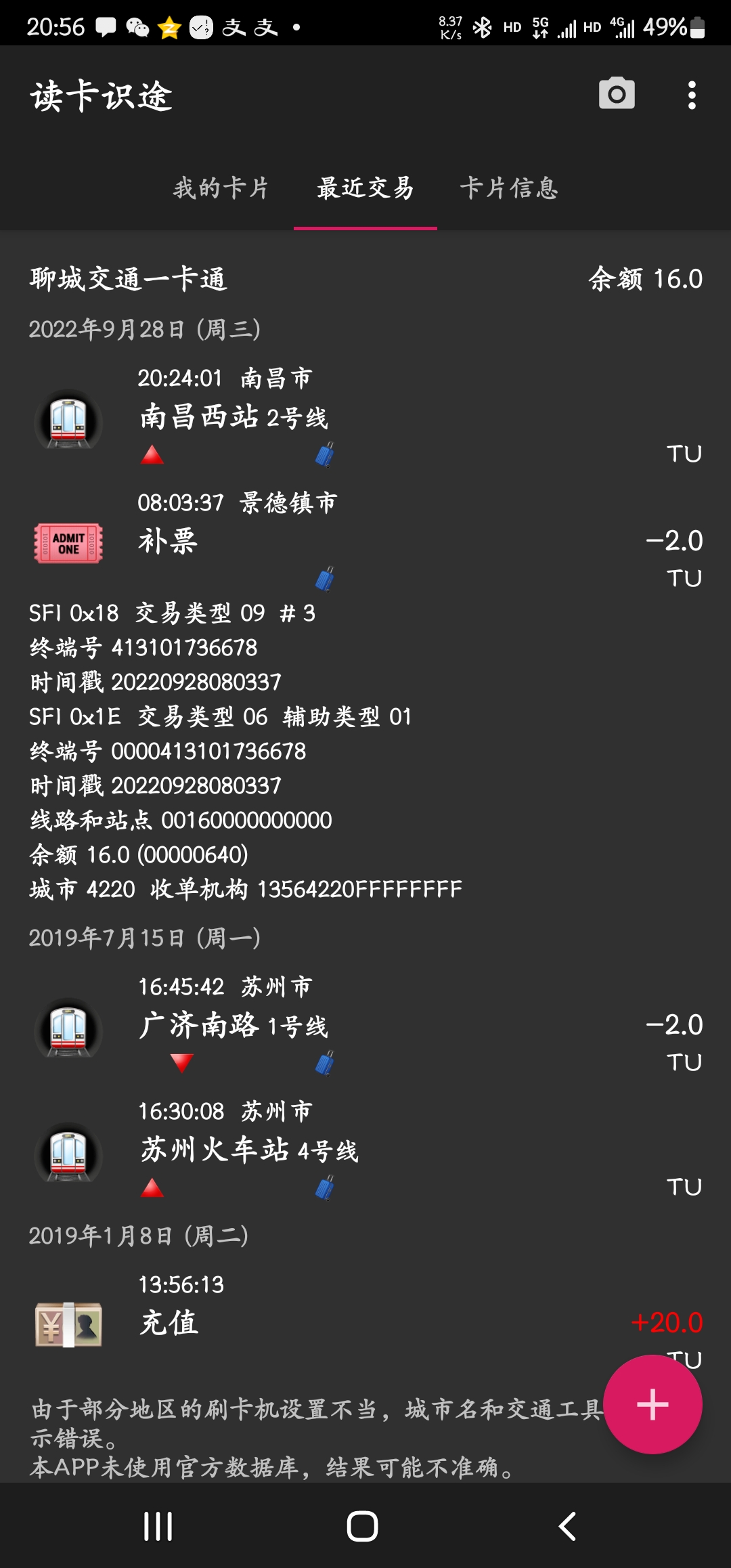Image resolution: width=731 pixels, height=1568 pixels.
Task: Tap the pink plus floating button
Action: click(x=652, y=1404)
